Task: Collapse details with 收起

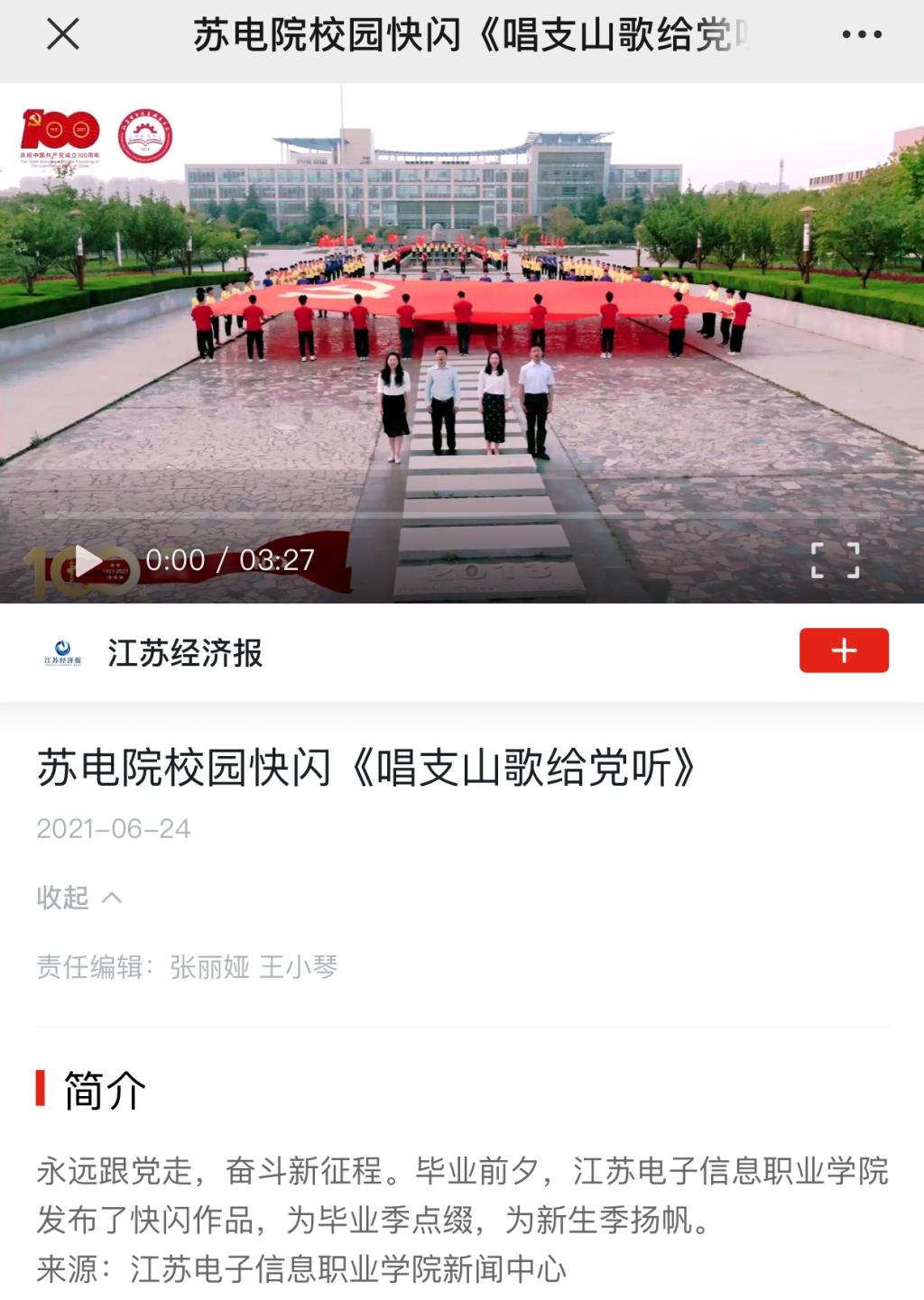Action: click(79, 898)
